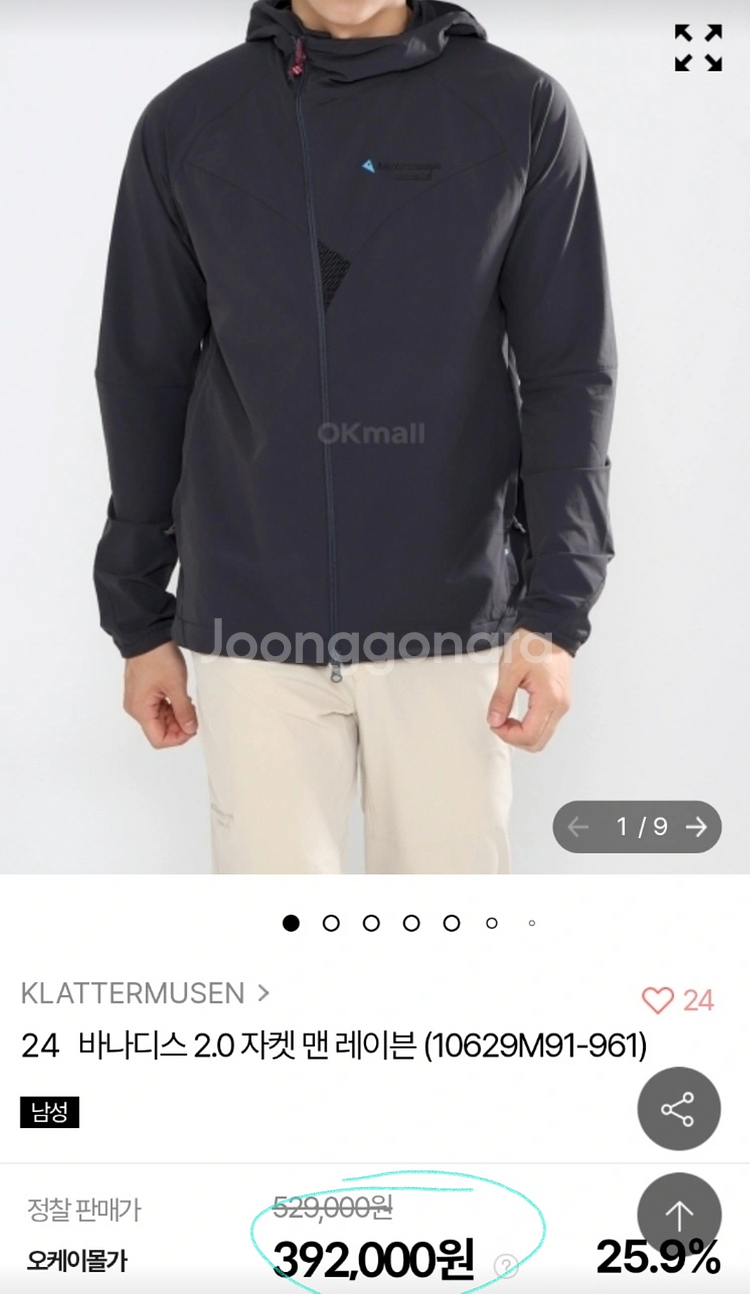The width and height of the screenshot is (750, 1294).
Task: Expand the product image to fullscreen
Action: tap(698, 48)
